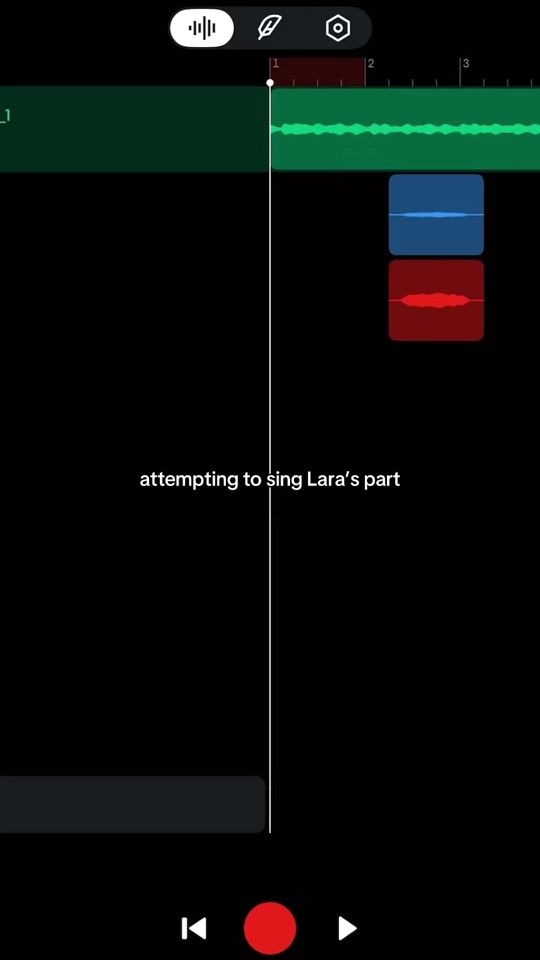Start recording with the red button
Image resolution: width=540 pixels, height=960 pixels.
click(x=270, y=928)
